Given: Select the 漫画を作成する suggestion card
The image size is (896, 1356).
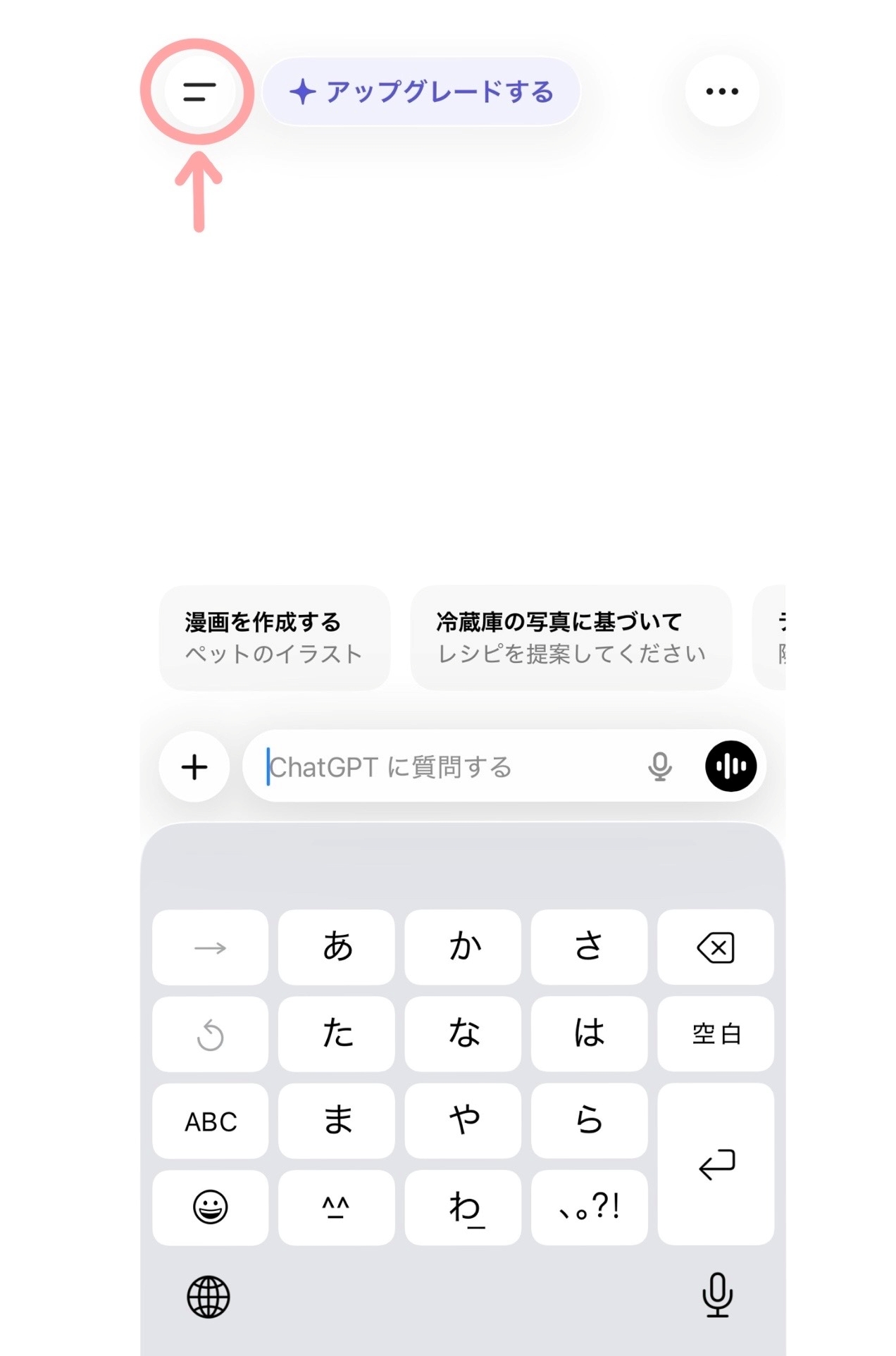Looking at the screenshot, I should coord(274,637).
